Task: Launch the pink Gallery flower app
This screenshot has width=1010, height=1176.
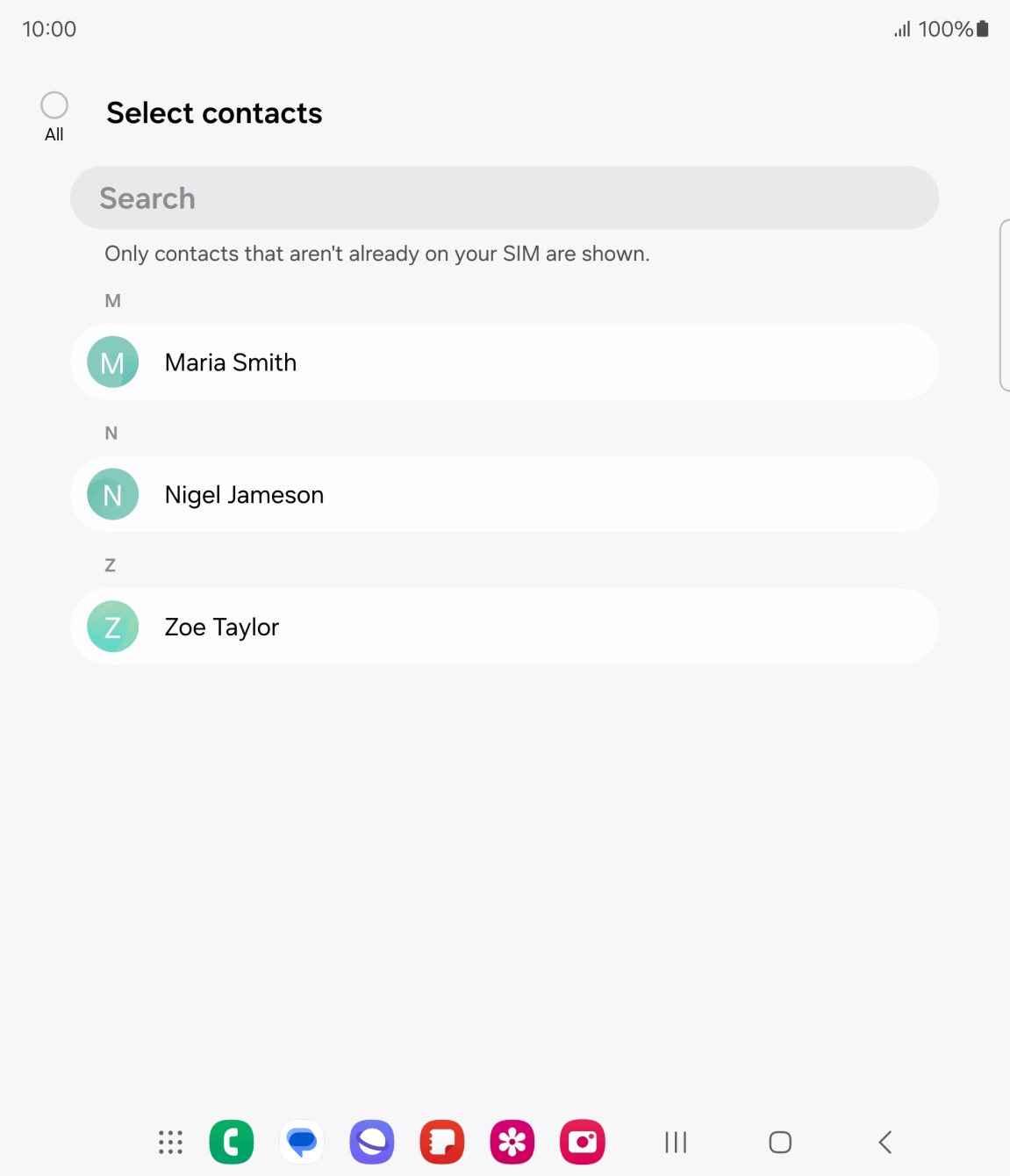Action: pos(512,1142)
